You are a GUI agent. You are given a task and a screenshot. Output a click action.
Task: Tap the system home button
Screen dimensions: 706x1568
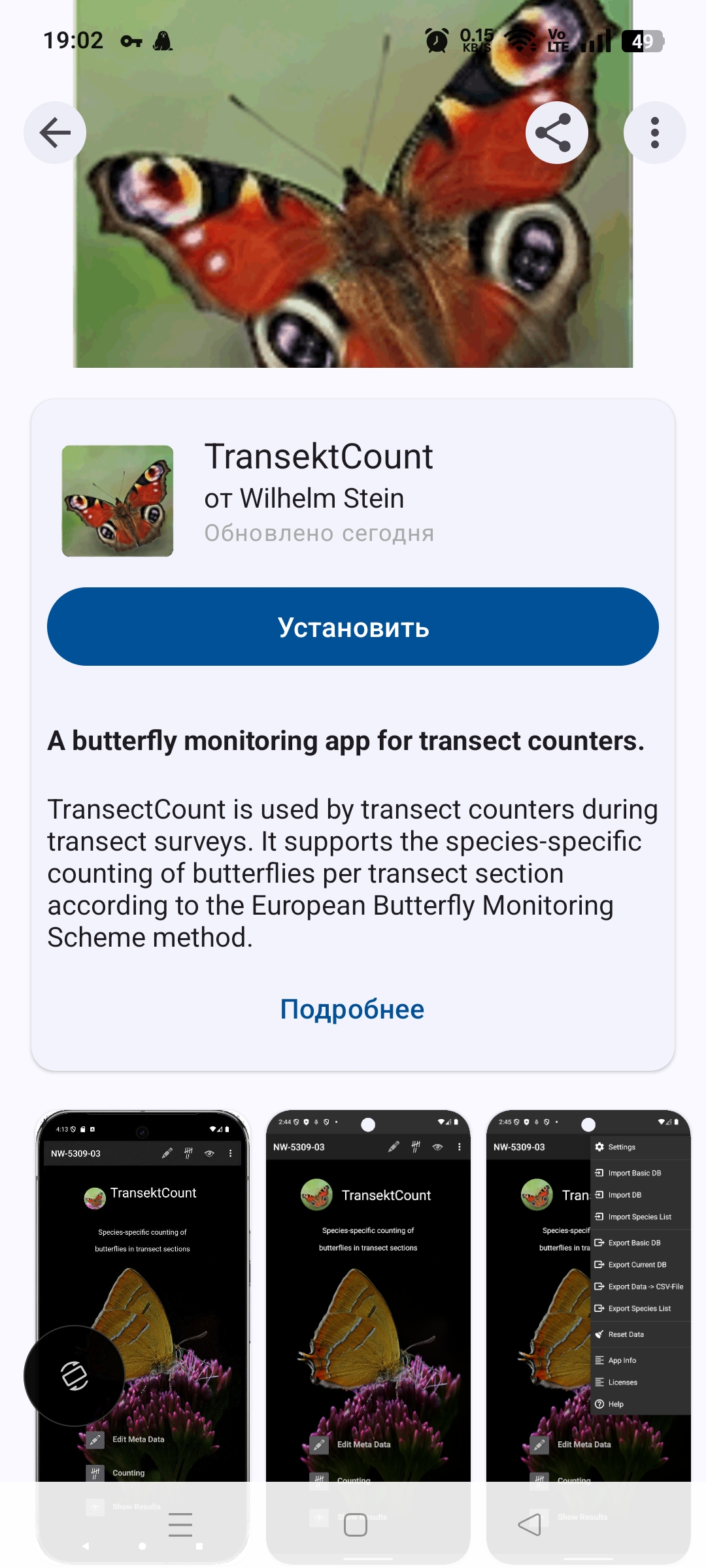click(x=355, y=1525)
